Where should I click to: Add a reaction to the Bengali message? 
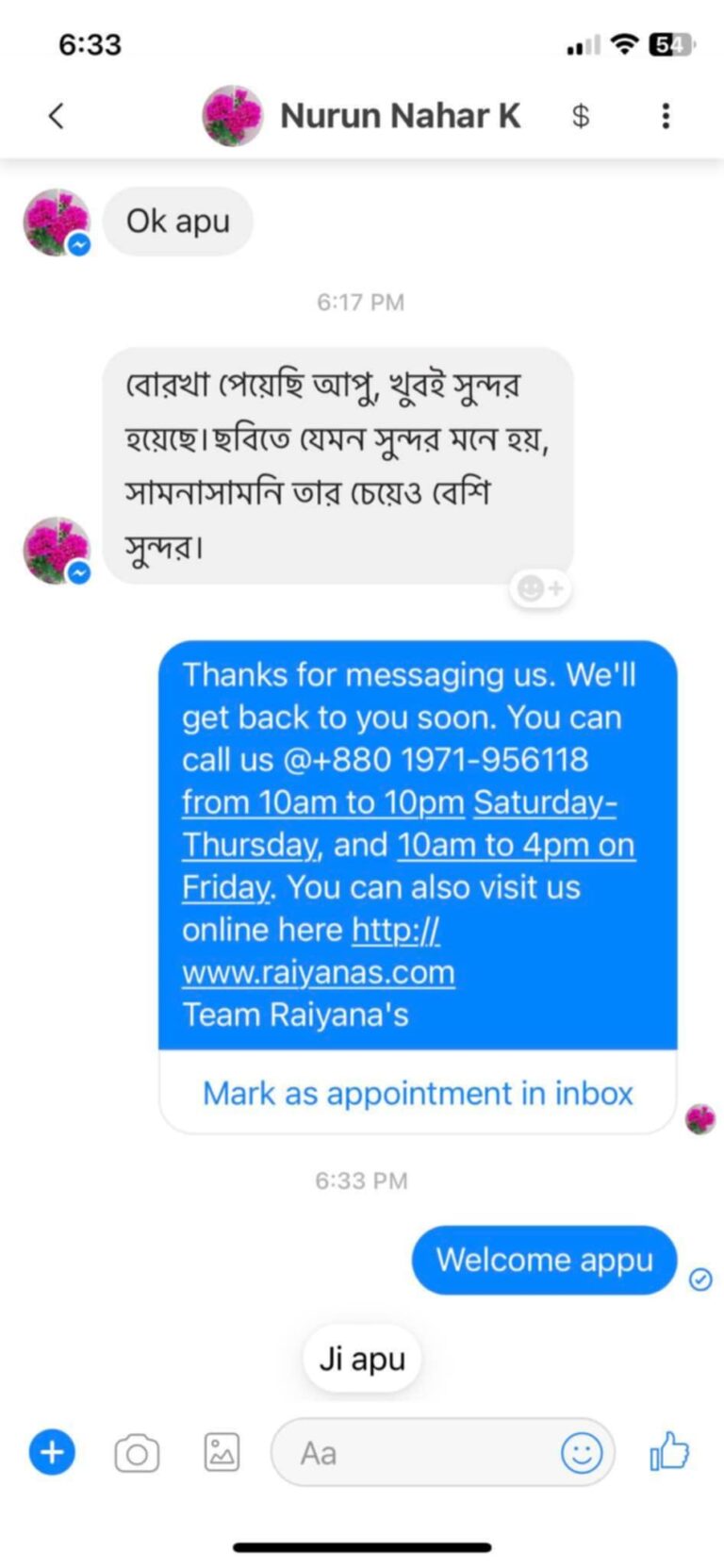pos(541,589)
